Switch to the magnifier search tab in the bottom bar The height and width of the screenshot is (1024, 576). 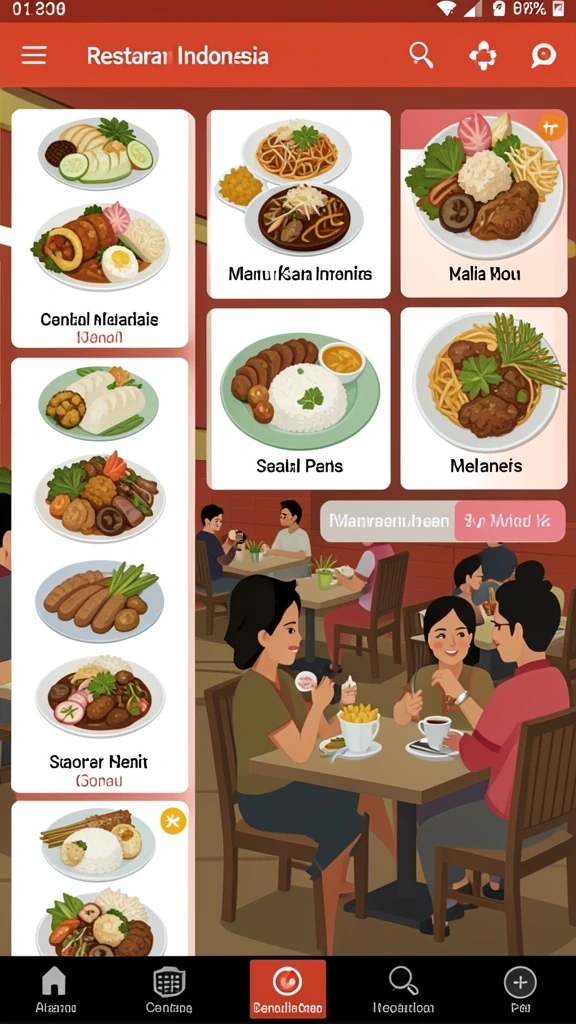click(x=404, y=989)
